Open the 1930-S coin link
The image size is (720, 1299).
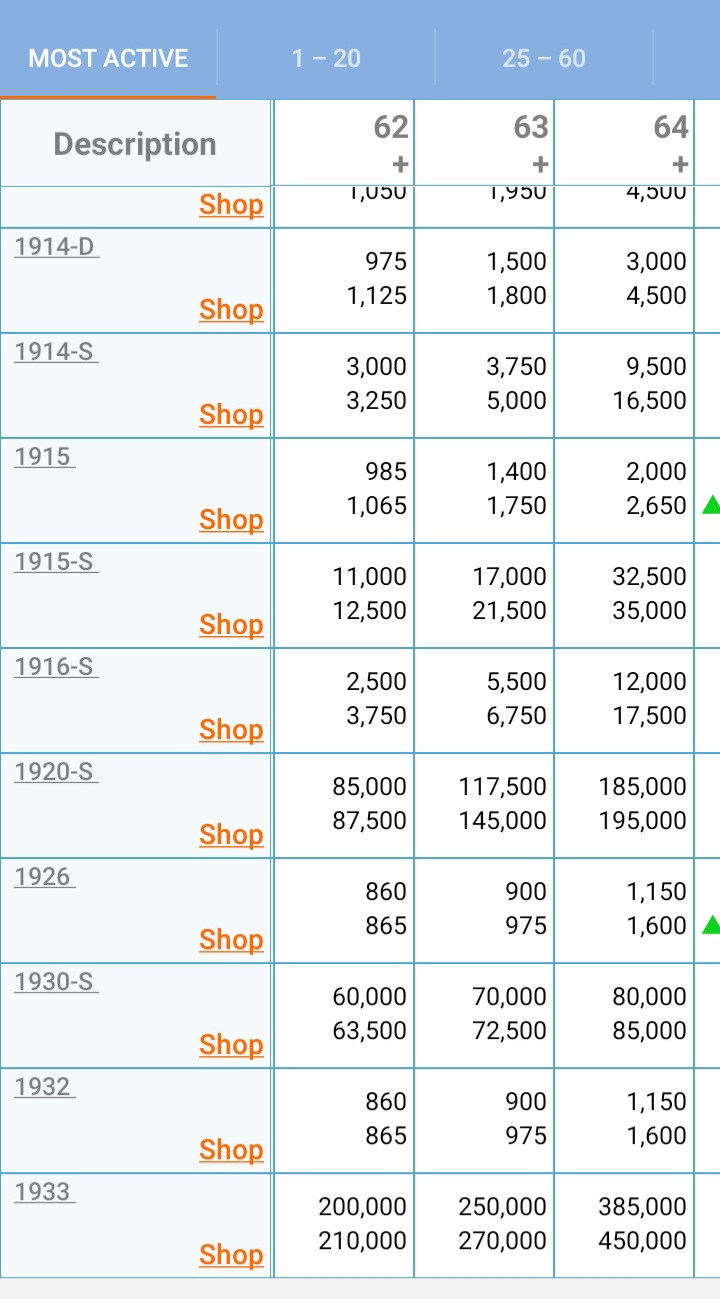click(56, 981)
